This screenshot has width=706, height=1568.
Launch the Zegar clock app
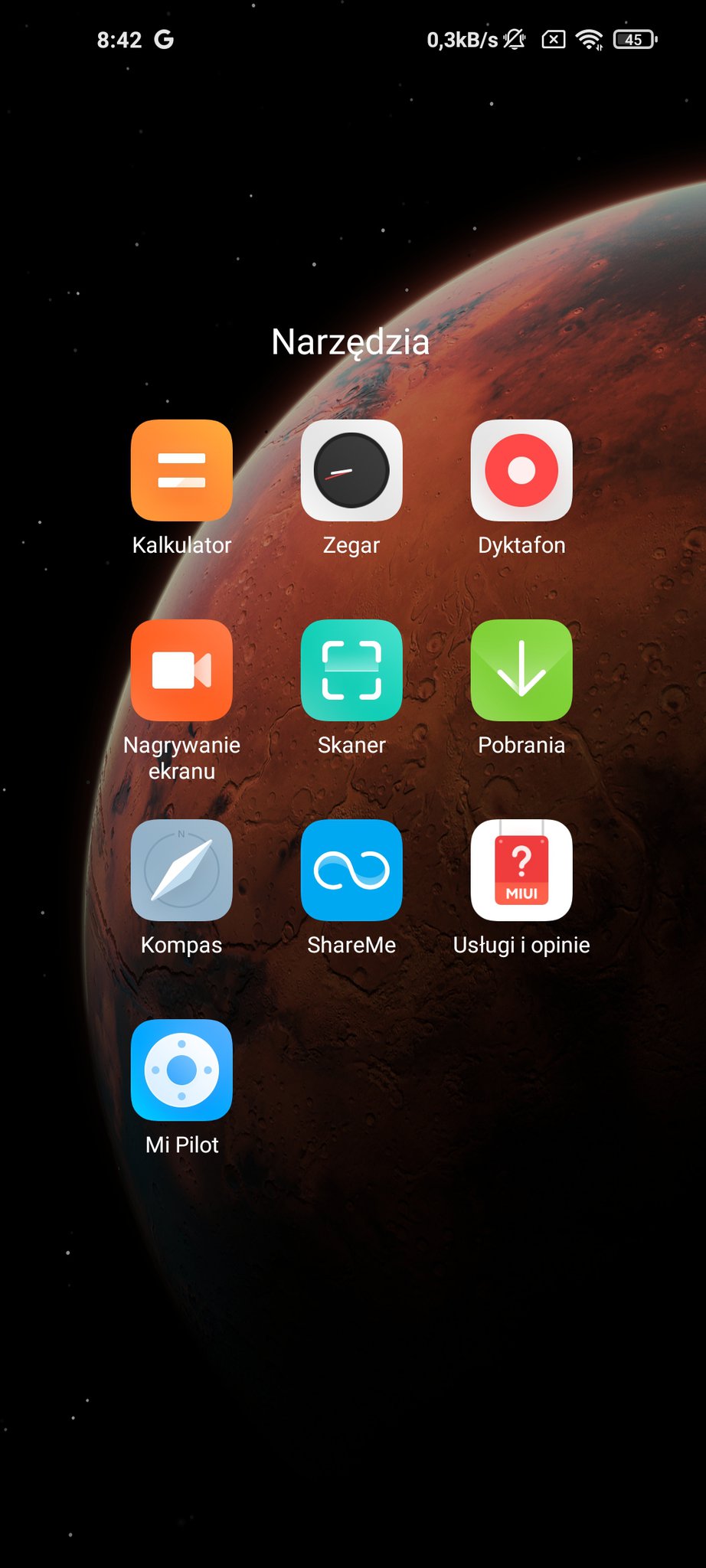click(351, 470)
